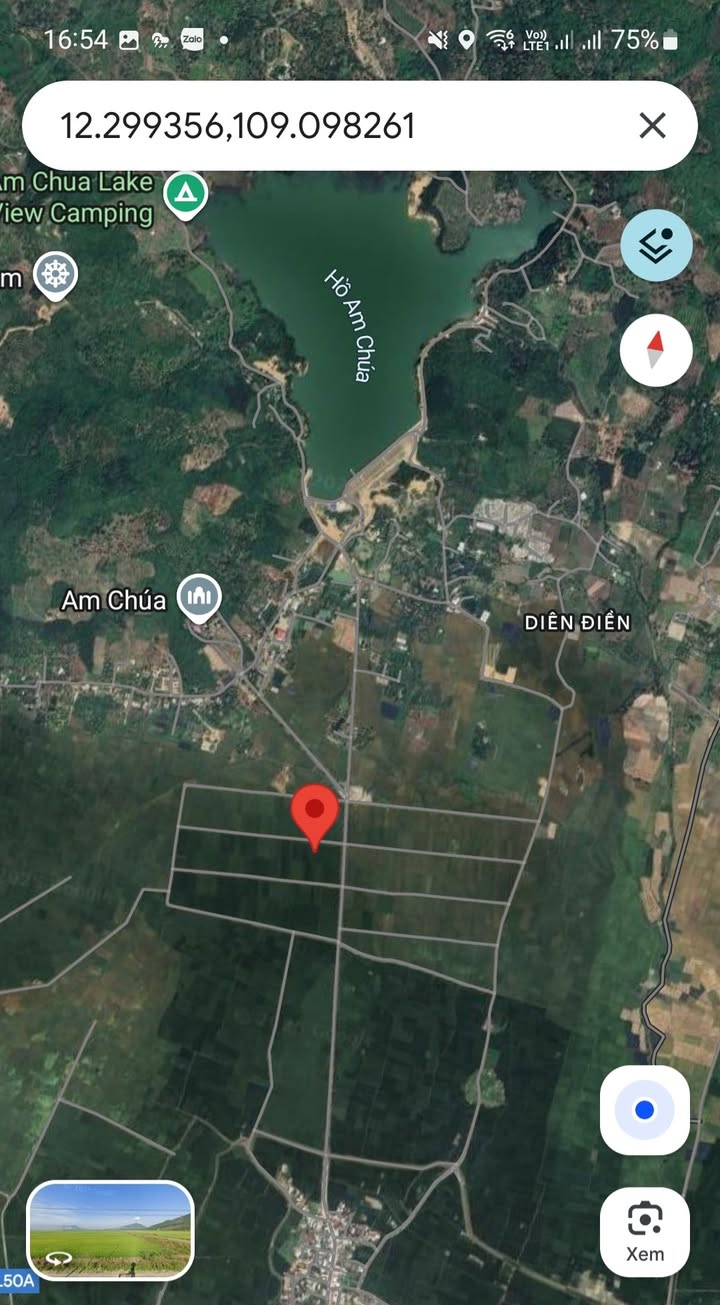Image resolution: width=720 pixels, height=1305 pixels.
Task: Open the map layers selector
Action: [656, 246]
